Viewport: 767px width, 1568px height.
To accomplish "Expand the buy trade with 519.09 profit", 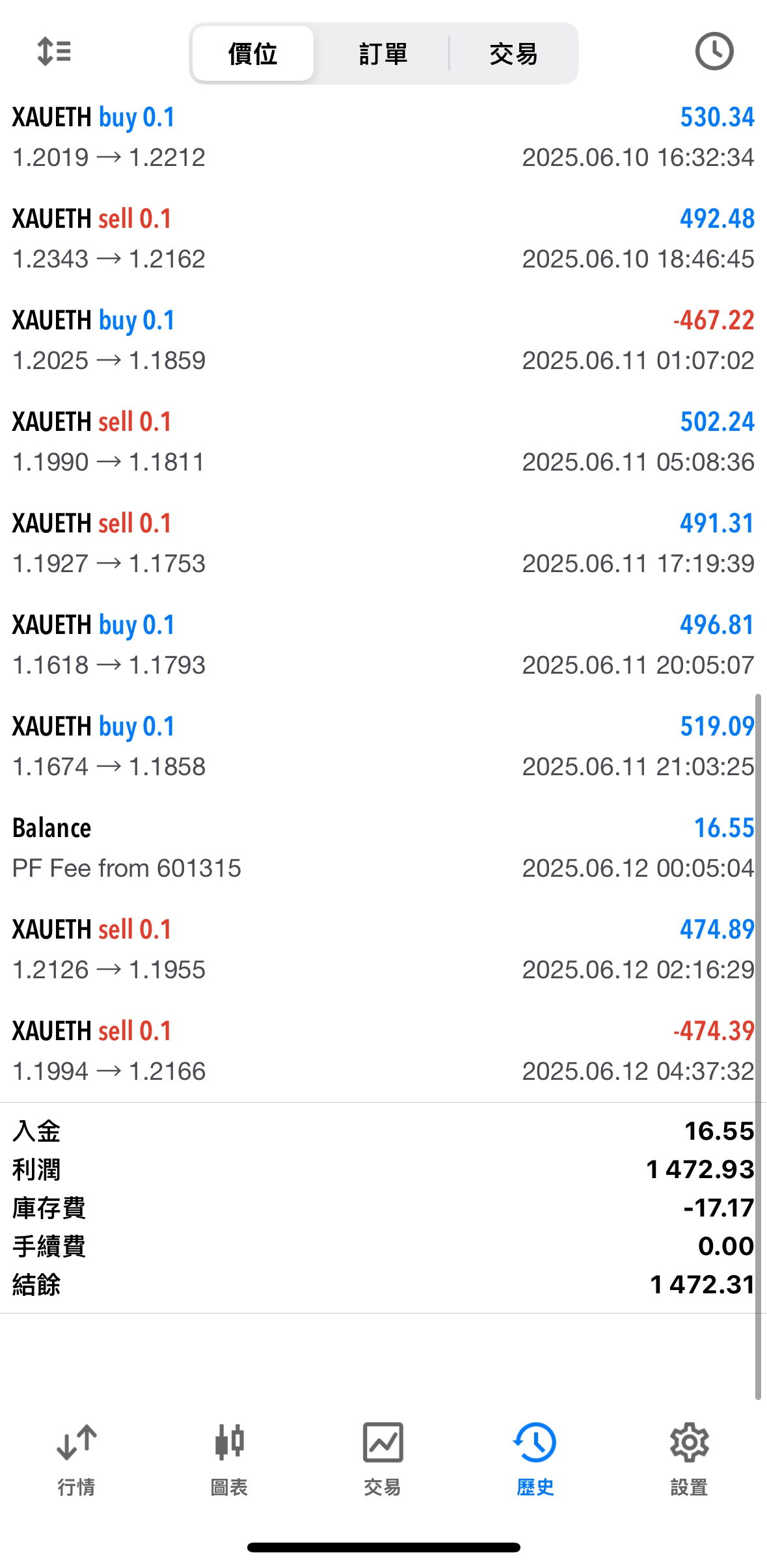I will (x=383, y=747).
